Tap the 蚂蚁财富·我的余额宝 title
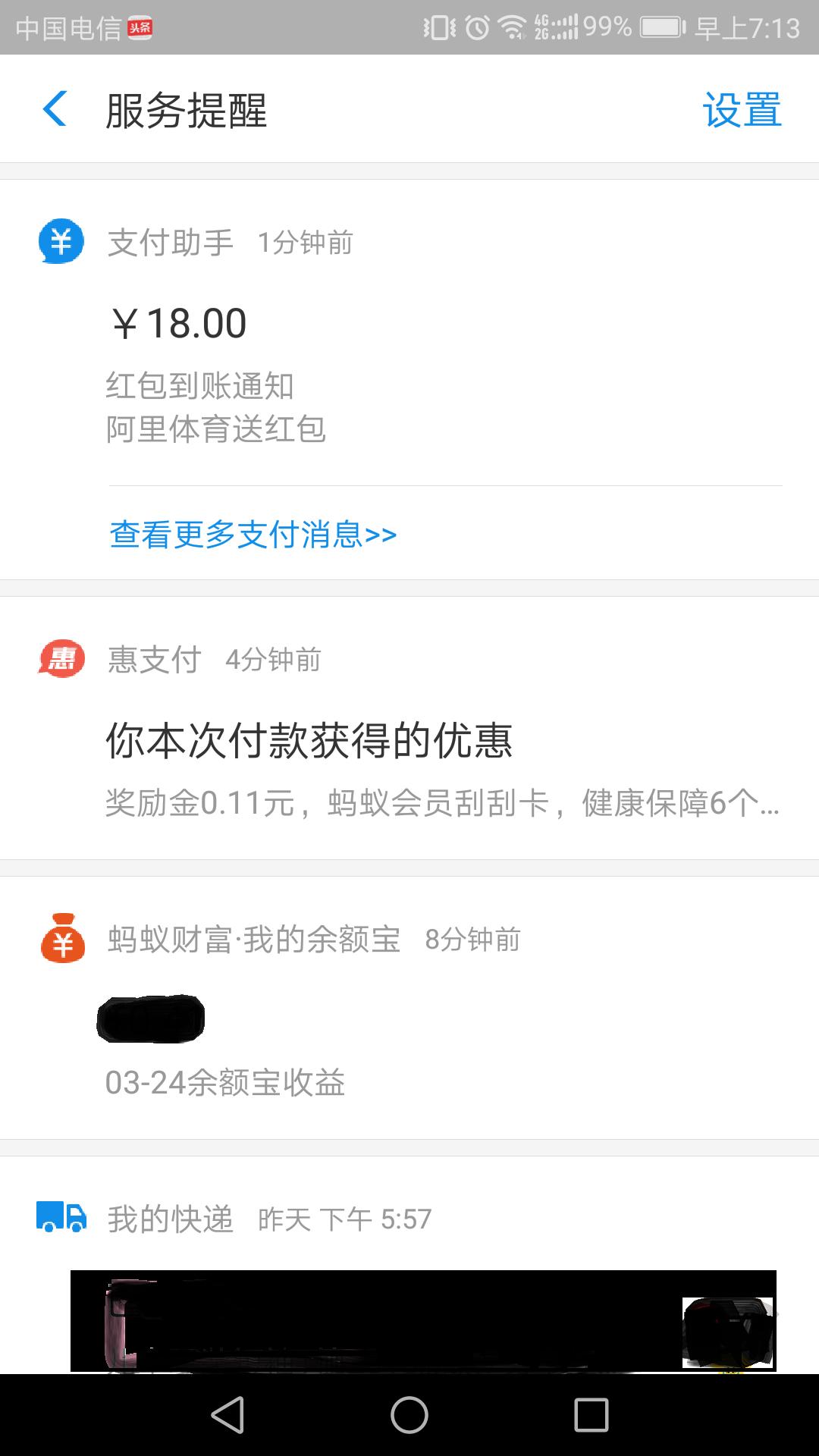 pos(250,940)
